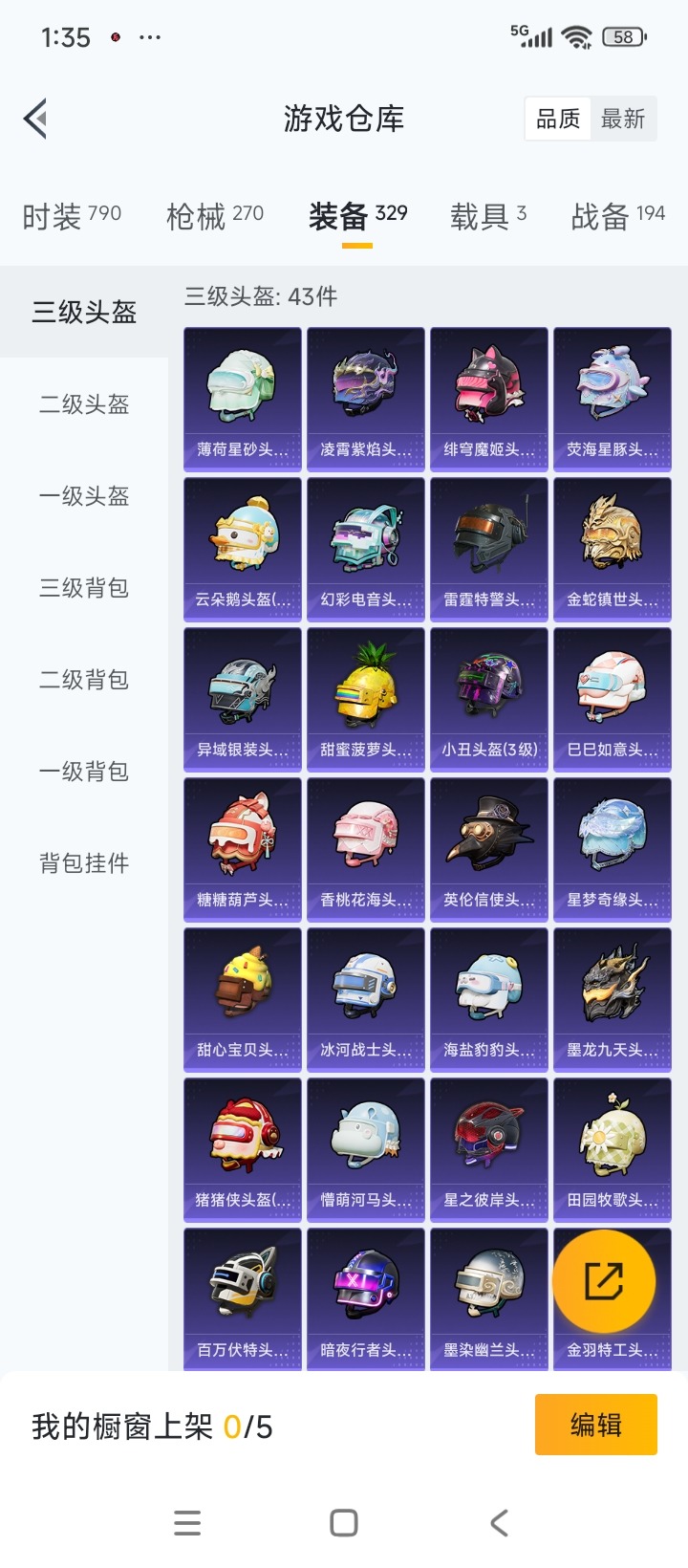
Task: Choose the 一级背包 category
Action: coord(84,772)
